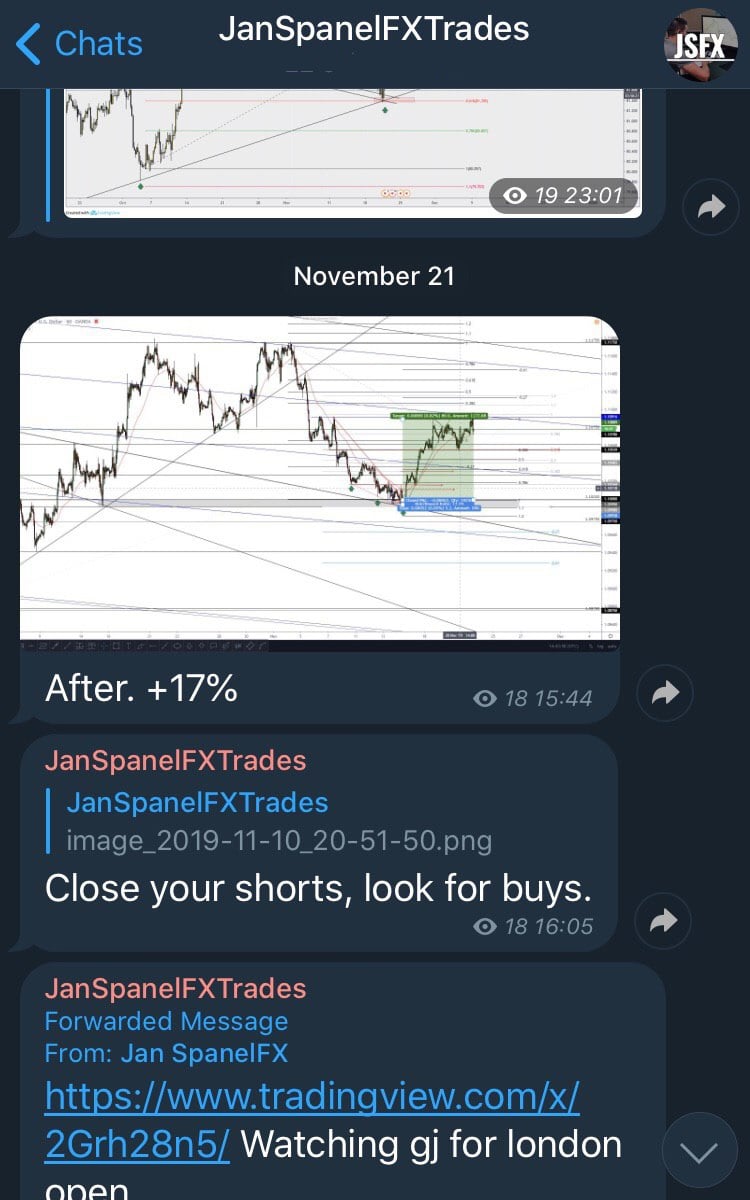The height and width of the screenshot is (1200, 750).
Task: Forward the chart image posted at 23:01
Action: [710, 207]
